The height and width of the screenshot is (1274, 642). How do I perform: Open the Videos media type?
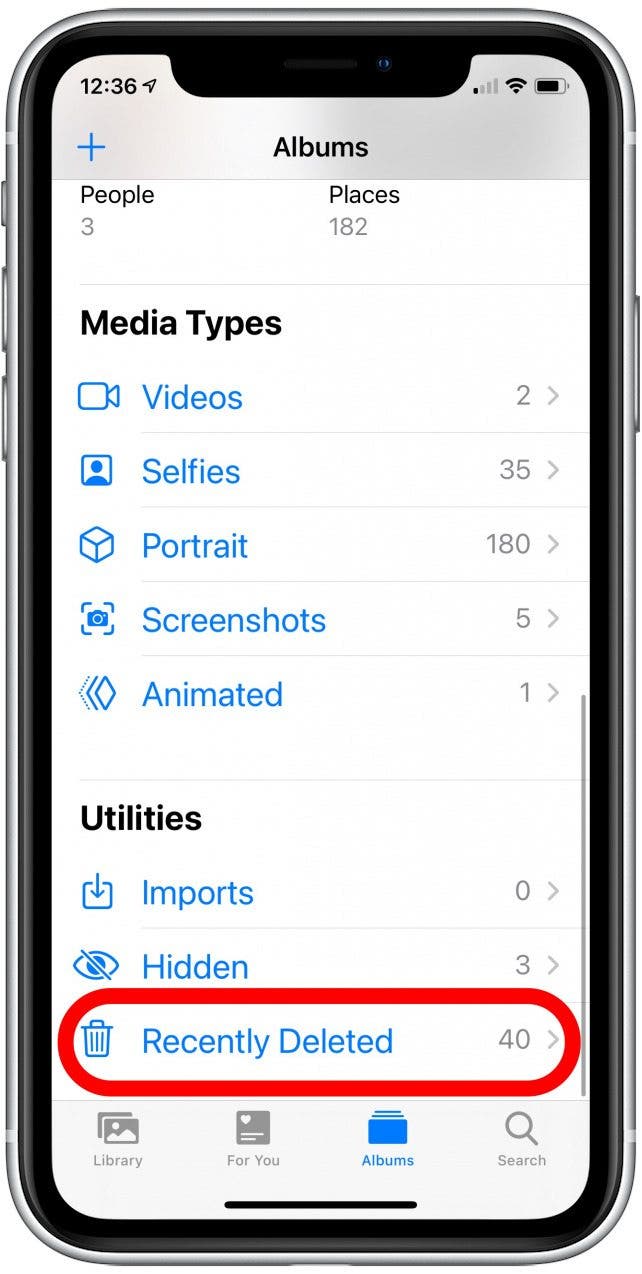coord(320,397)
